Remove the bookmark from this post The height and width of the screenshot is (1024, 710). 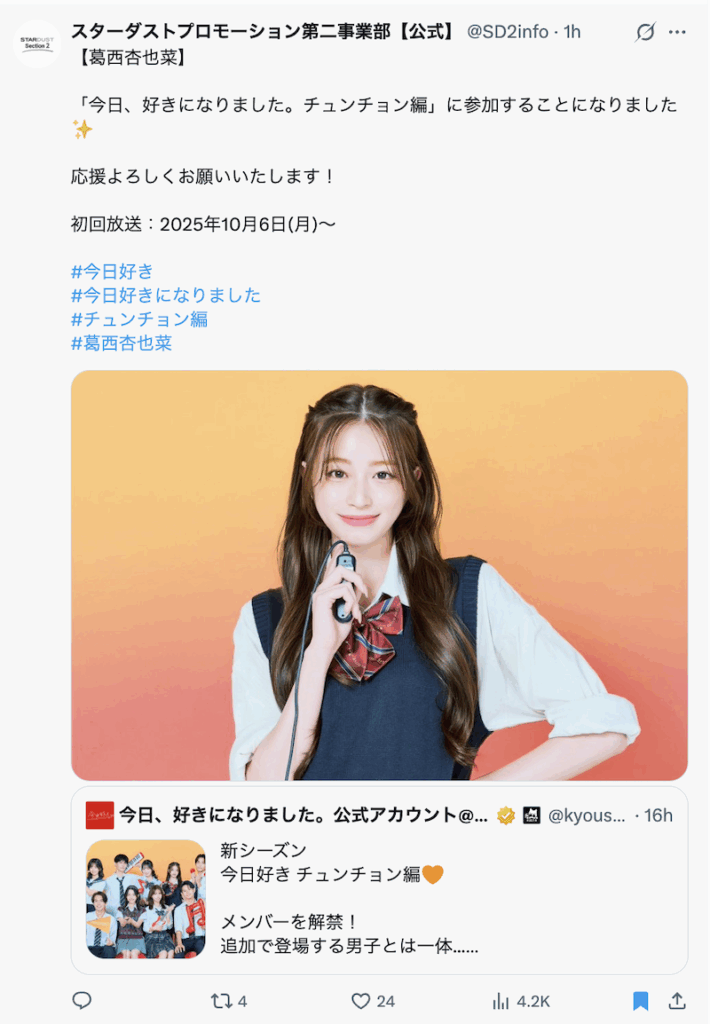pos(641,1000)
